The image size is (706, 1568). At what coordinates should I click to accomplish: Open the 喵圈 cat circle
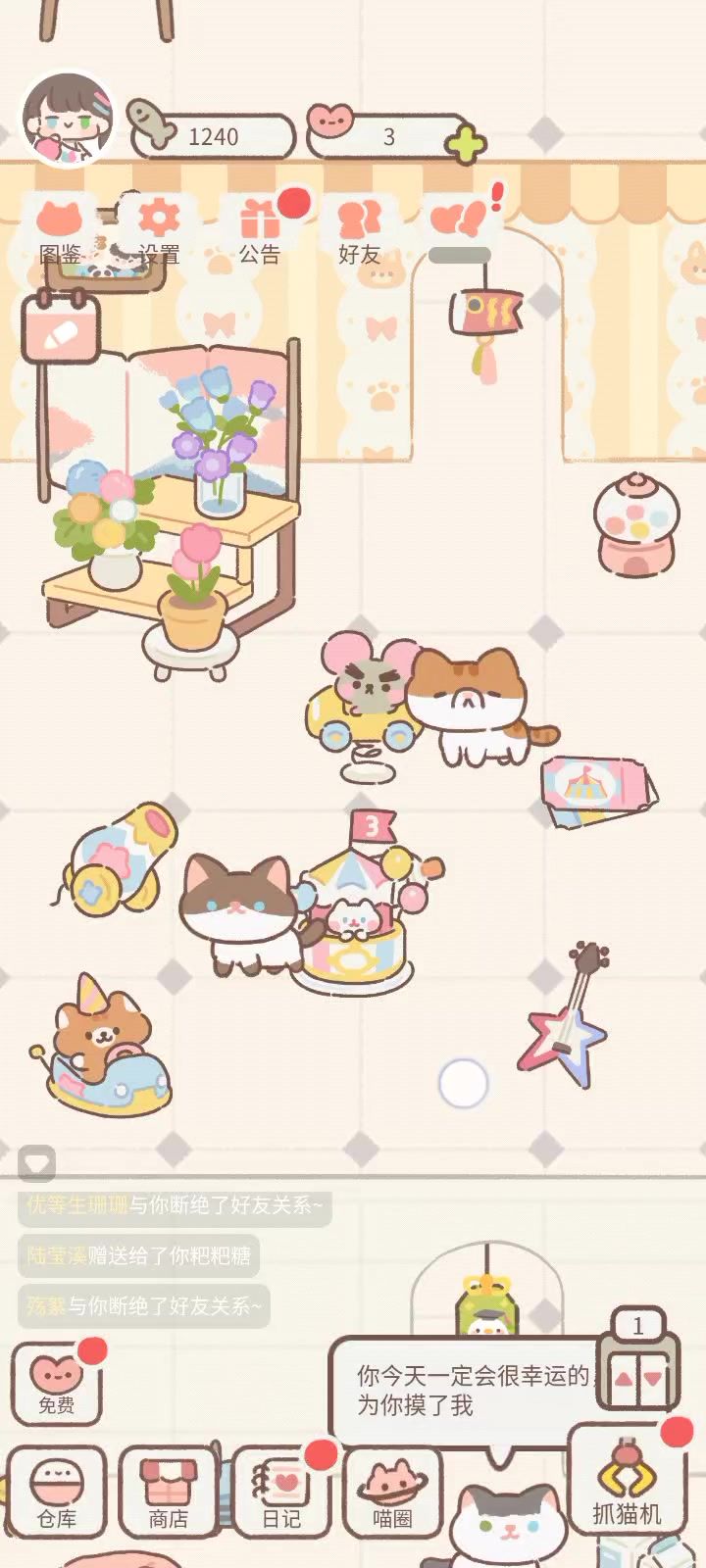point(392,1492)
